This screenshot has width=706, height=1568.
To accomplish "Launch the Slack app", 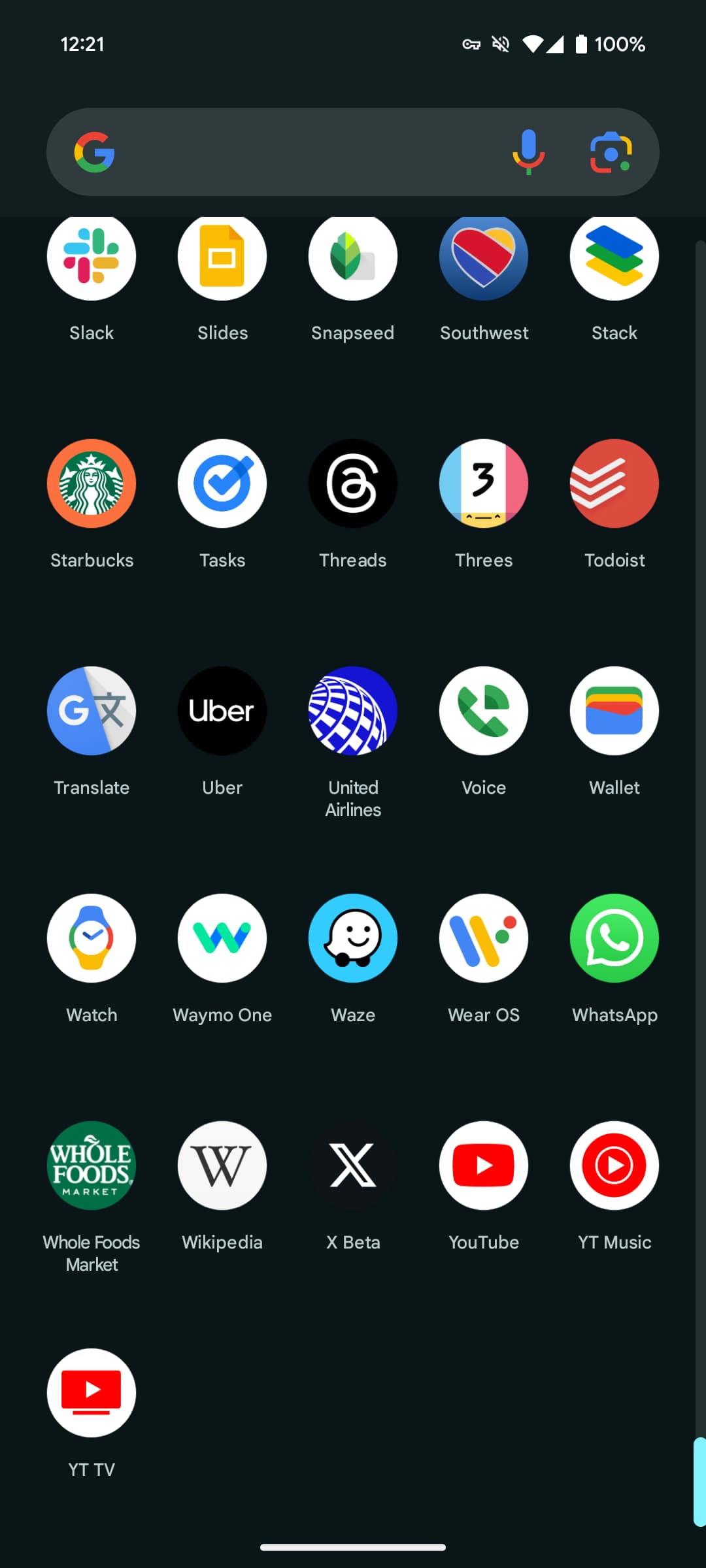I will click(92, 257).
